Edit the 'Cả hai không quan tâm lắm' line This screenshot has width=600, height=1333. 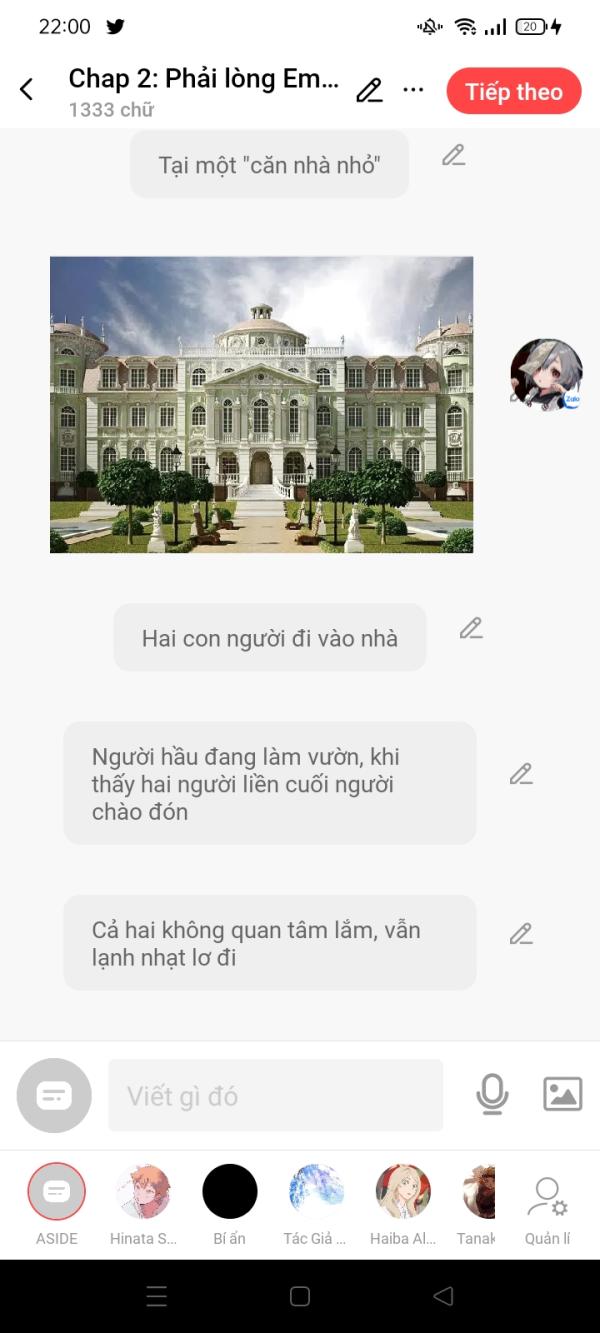(521, 934)
